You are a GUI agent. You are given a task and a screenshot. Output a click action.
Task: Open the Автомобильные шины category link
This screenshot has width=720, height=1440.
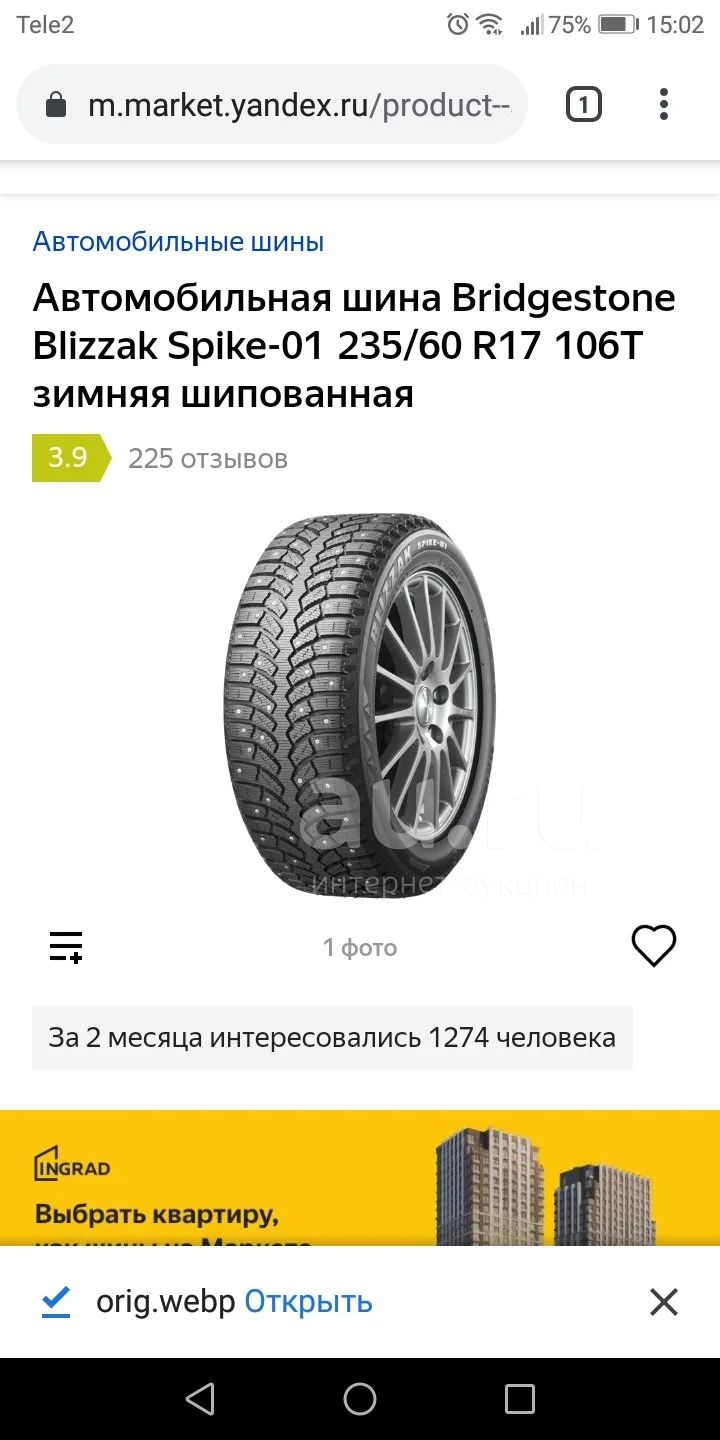(178, 241)
